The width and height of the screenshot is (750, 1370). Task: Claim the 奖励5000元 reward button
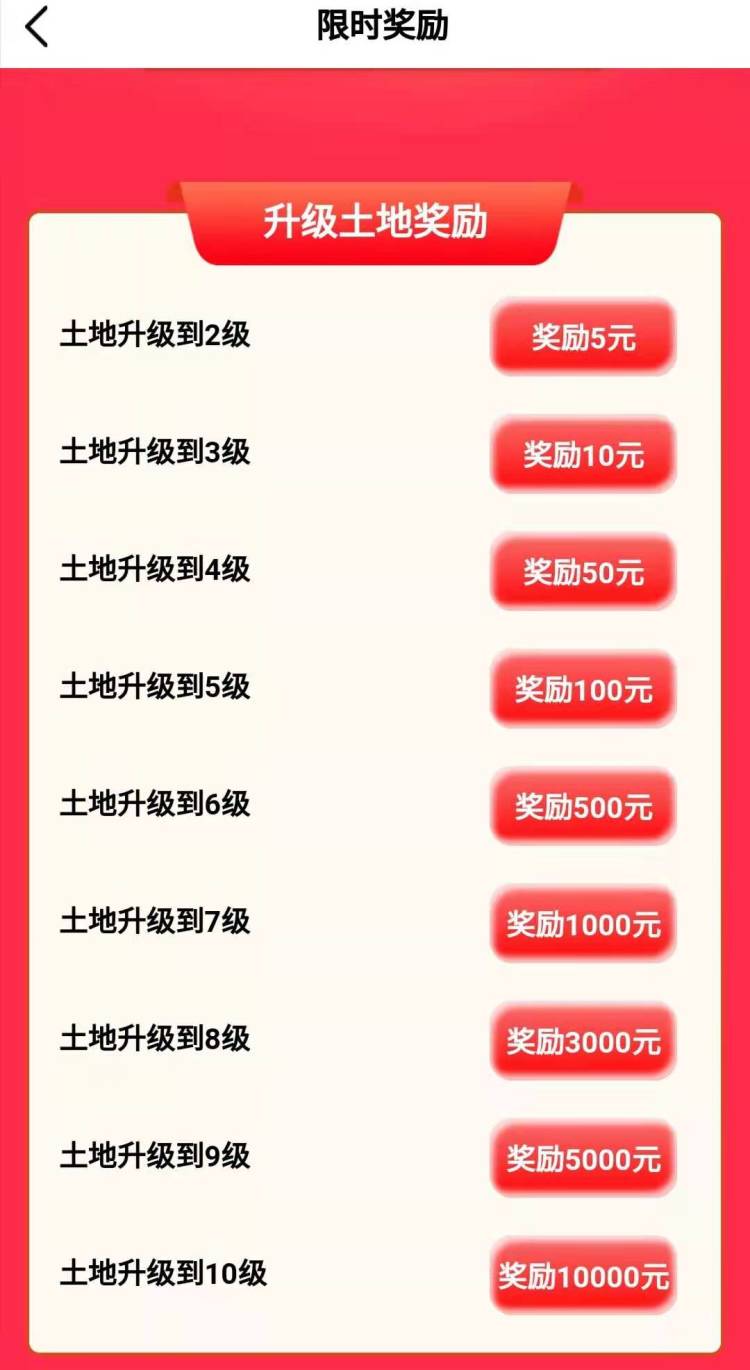583,1158
